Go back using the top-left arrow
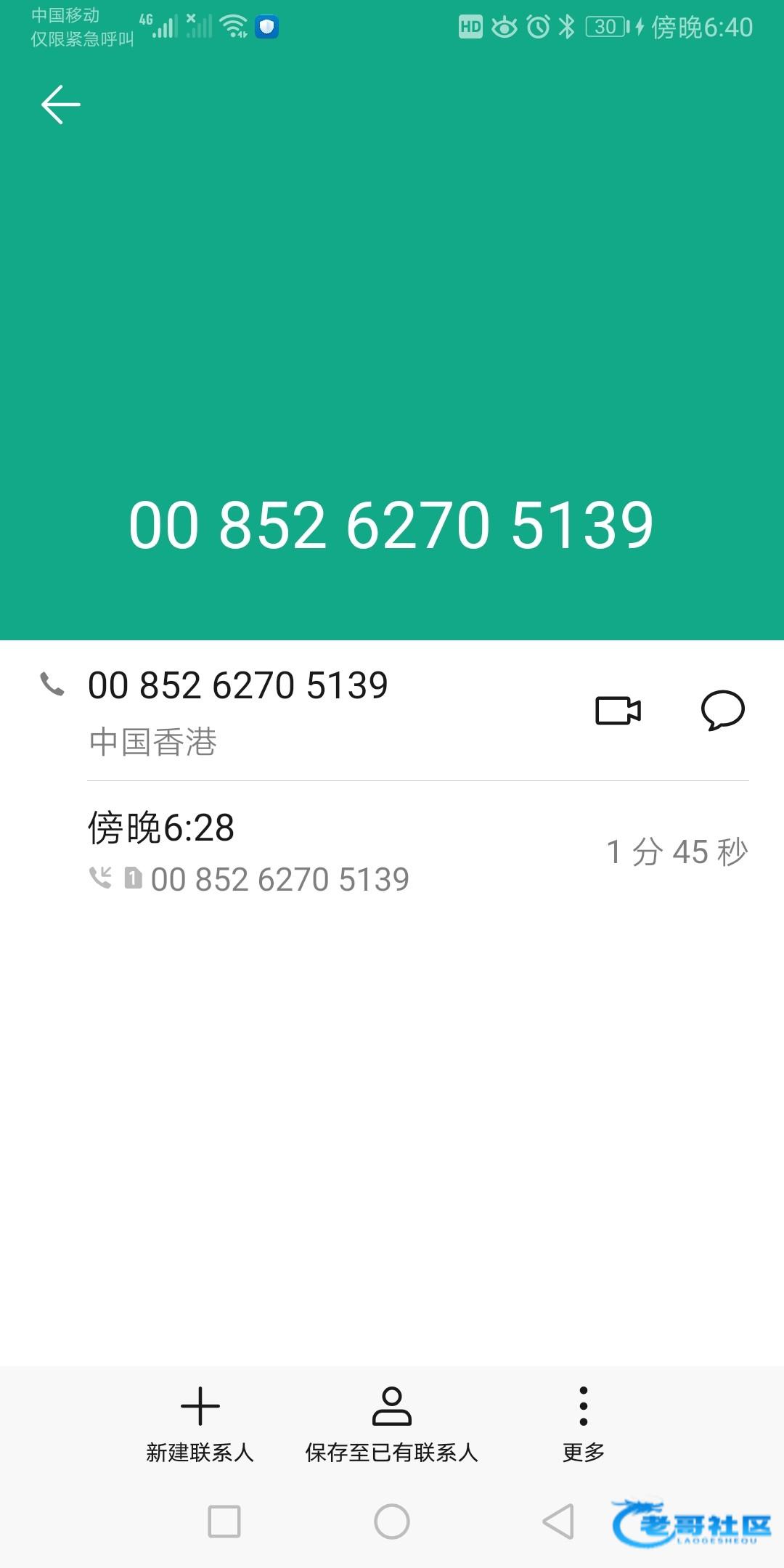Image resolution: width=784 pixels, height=1568 pixels. coord(60,105)
